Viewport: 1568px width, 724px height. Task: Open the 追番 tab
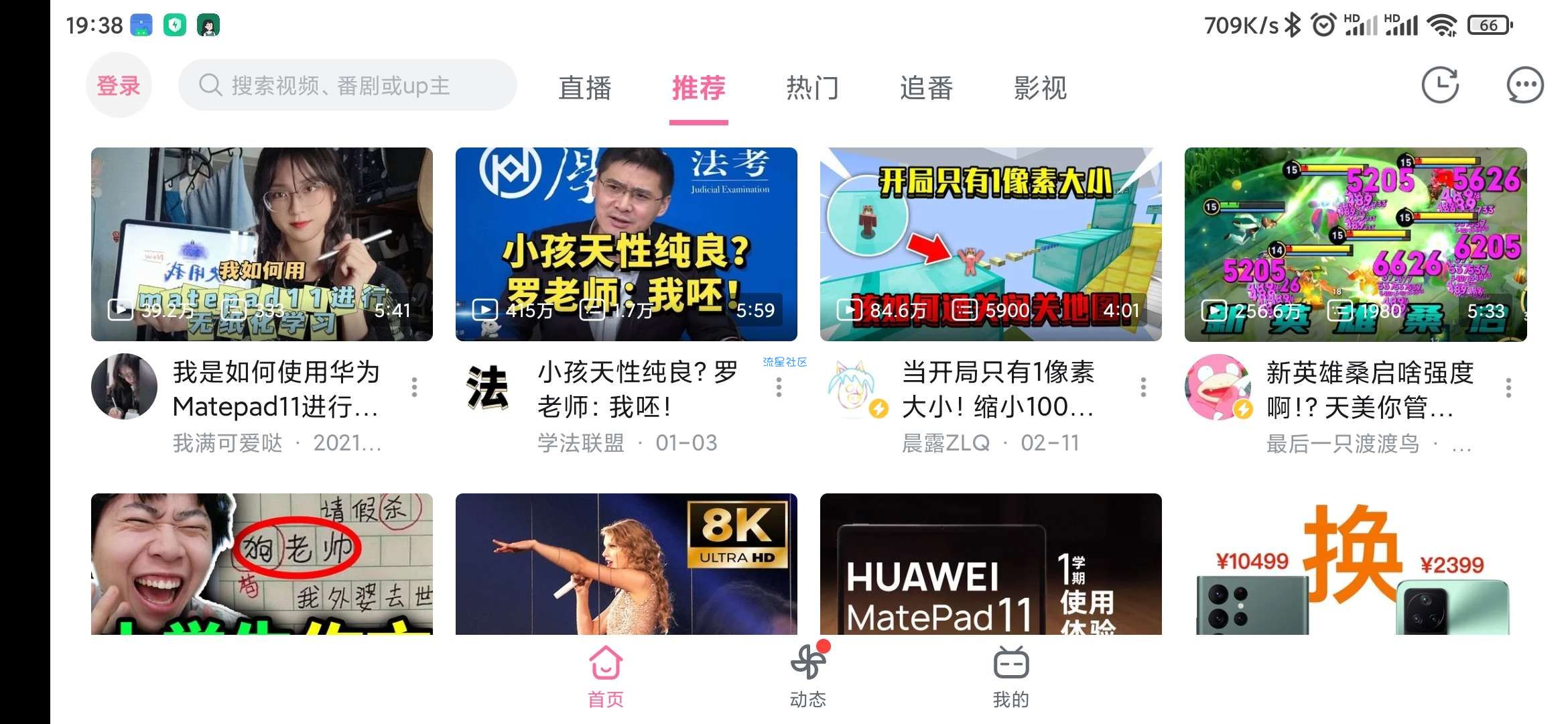pyautogui.click(x=926, y=88)
